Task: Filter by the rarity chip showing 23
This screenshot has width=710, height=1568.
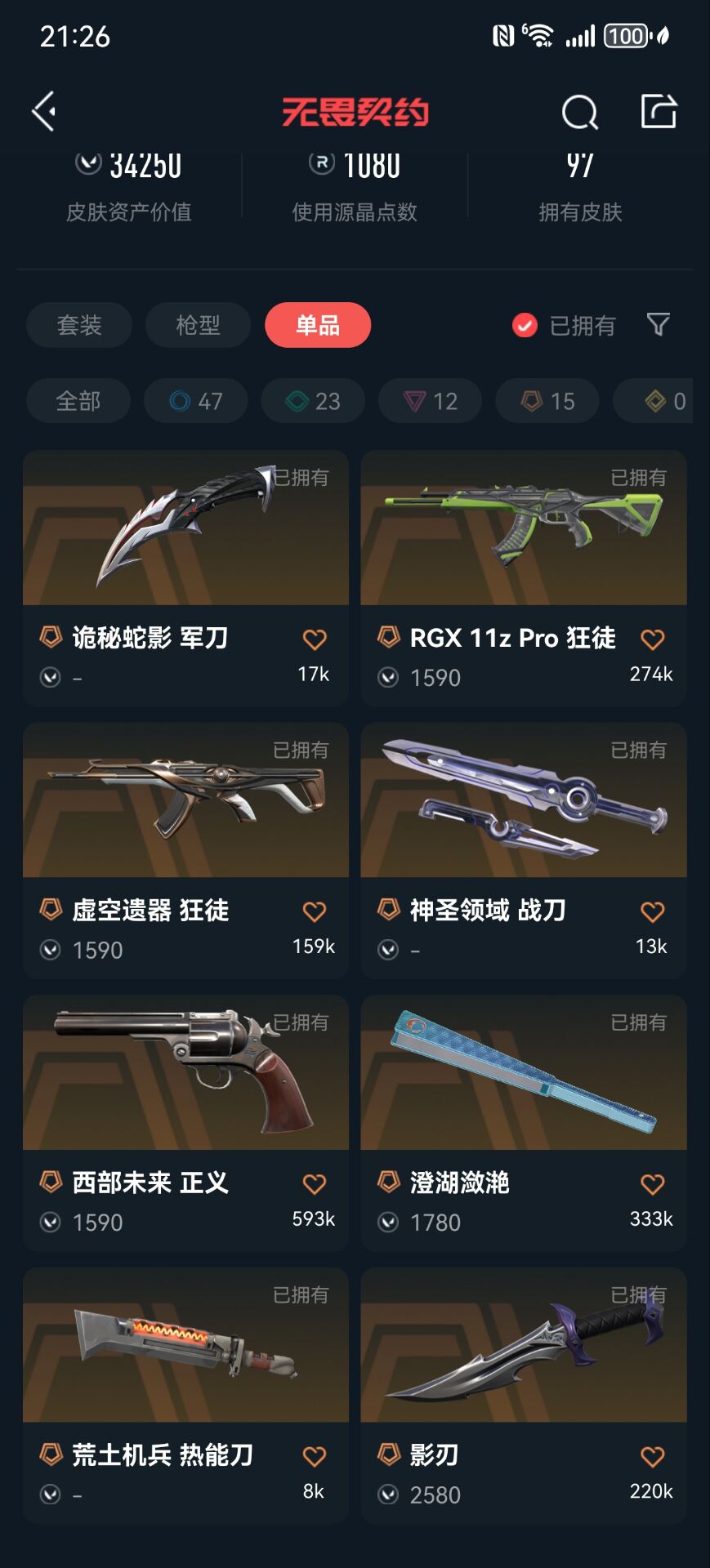Action: [x=313, y=401]
